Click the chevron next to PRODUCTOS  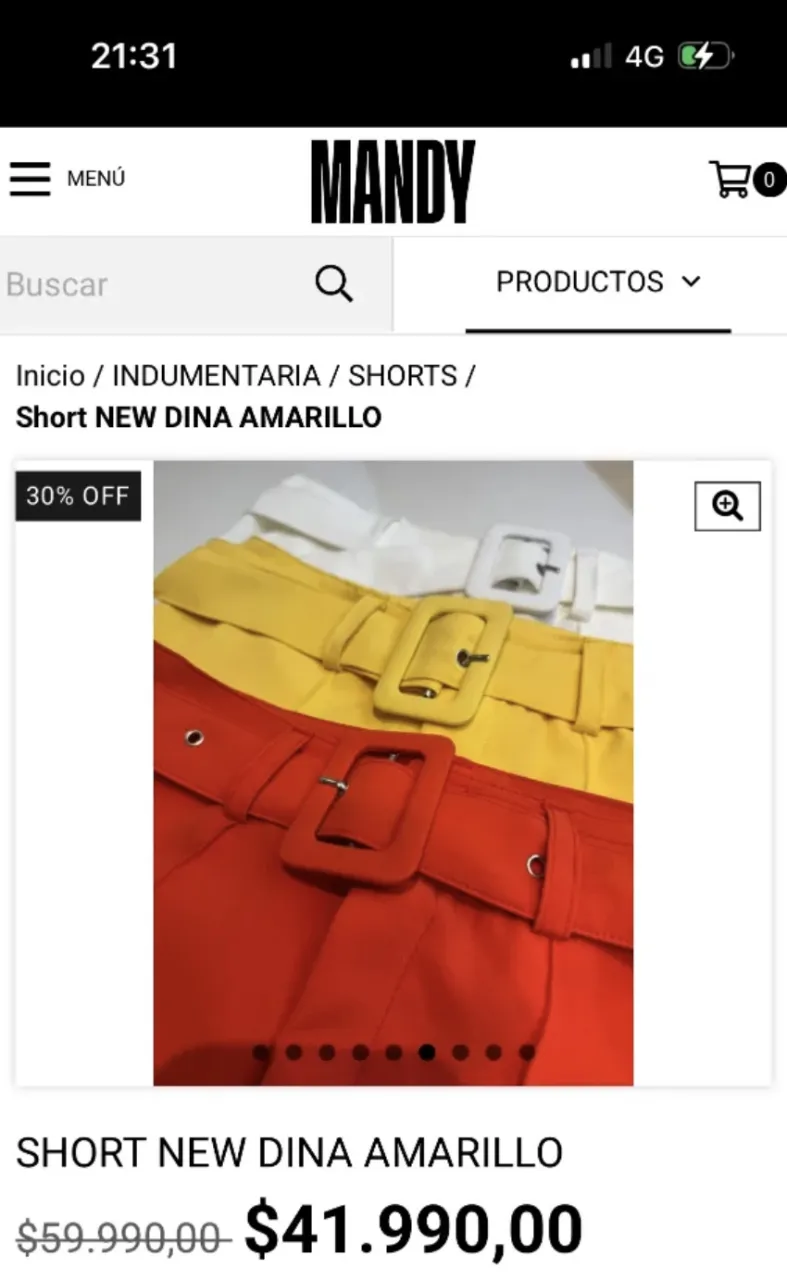point(690,283)
